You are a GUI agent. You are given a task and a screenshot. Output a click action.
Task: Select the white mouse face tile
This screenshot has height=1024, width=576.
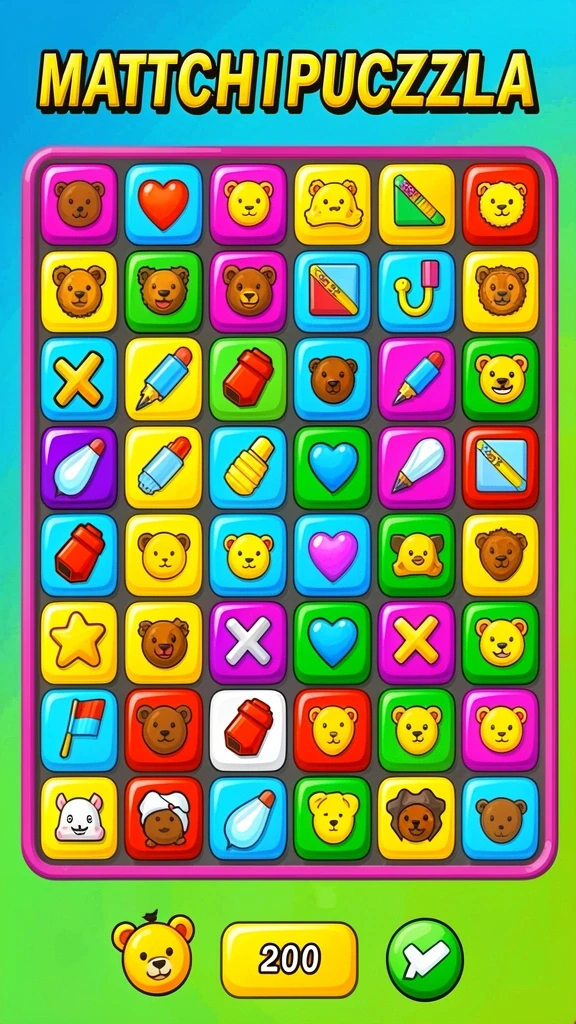[79, 818]
